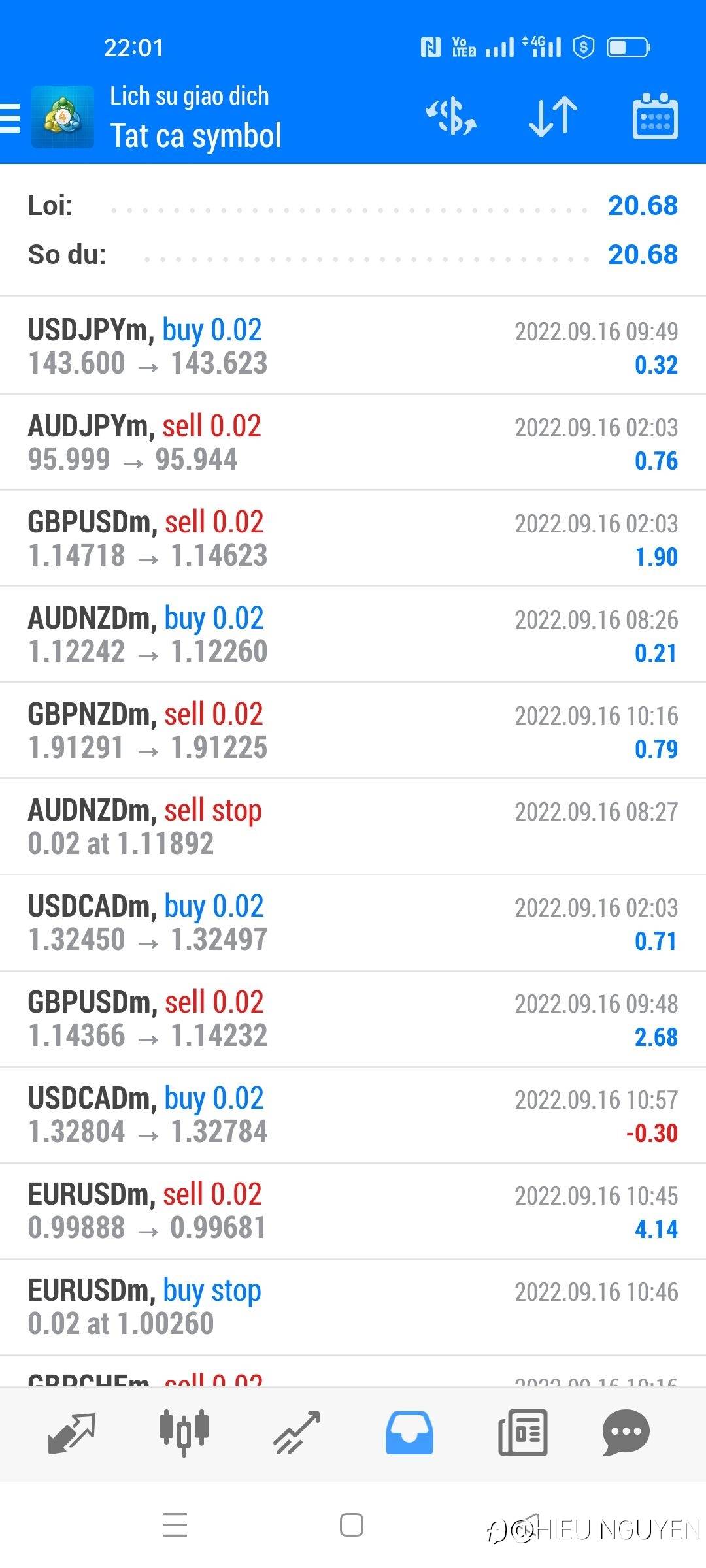The height and width of the screenshot is (1568, 706).
Task: Go to the Trade tab
Action: pos(297,1432)
